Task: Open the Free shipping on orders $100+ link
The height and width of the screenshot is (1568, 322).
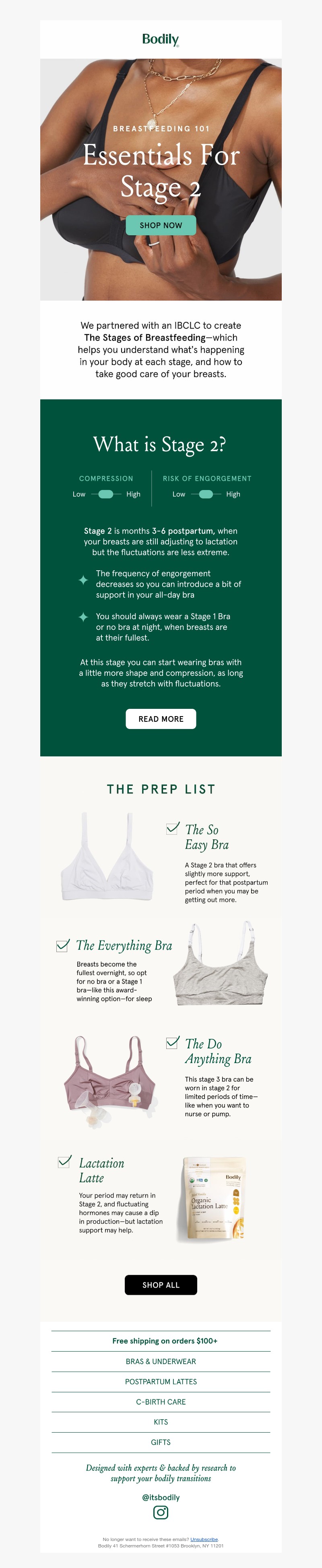Action: pyautogui.click(x=164, y=1340)
